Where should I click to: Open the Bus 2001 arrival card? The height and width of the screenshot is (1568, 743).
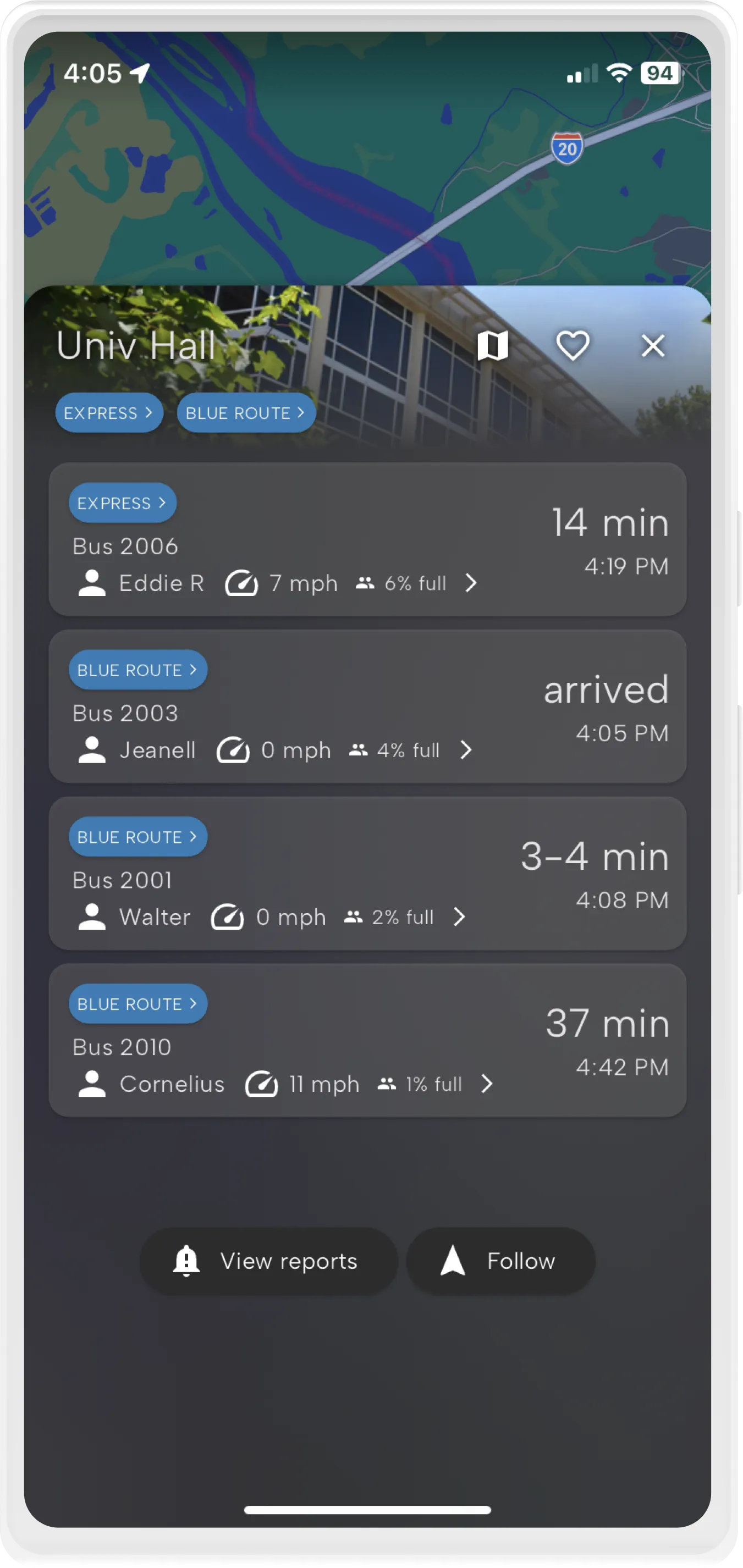(x=367, y=873)
